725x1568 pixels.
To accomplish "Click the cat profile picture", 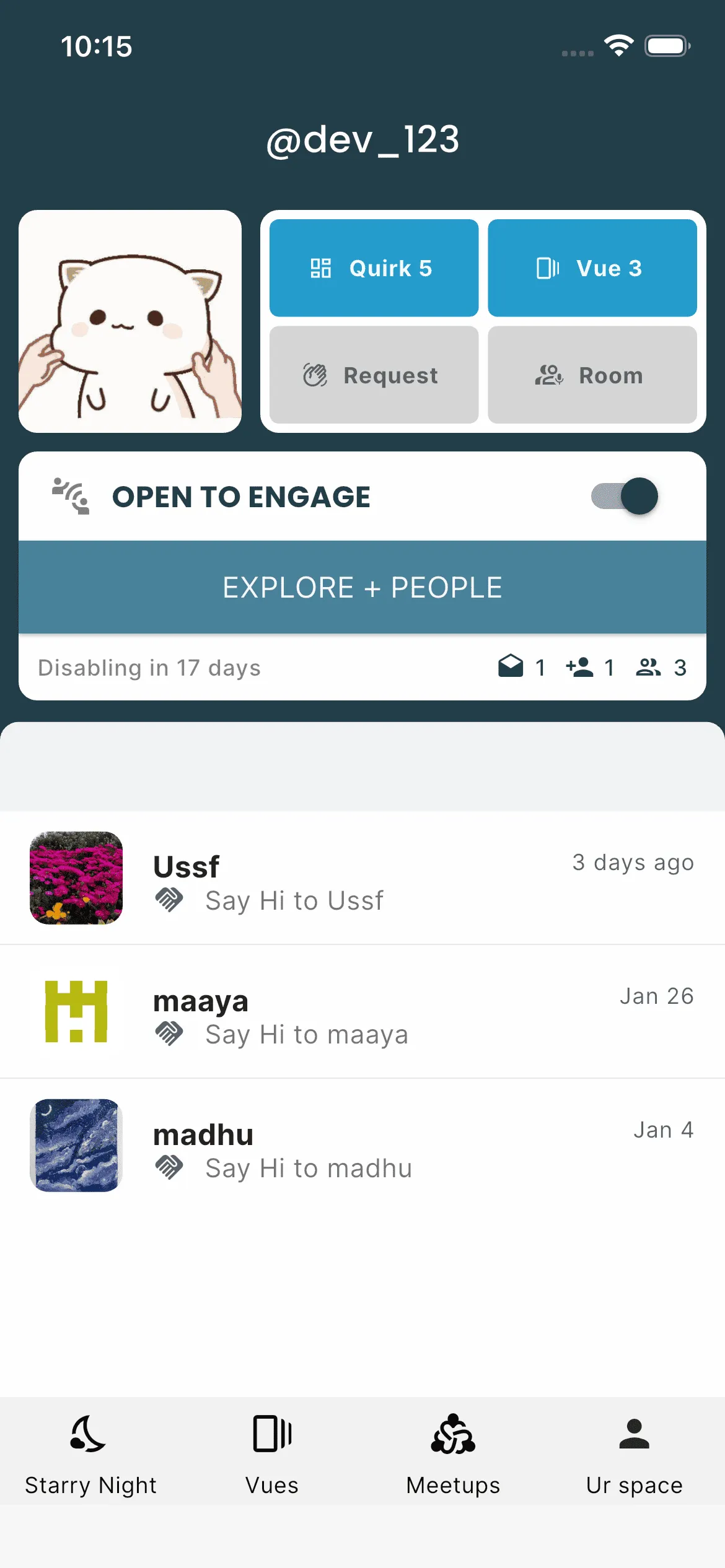I will coord(131,321).
